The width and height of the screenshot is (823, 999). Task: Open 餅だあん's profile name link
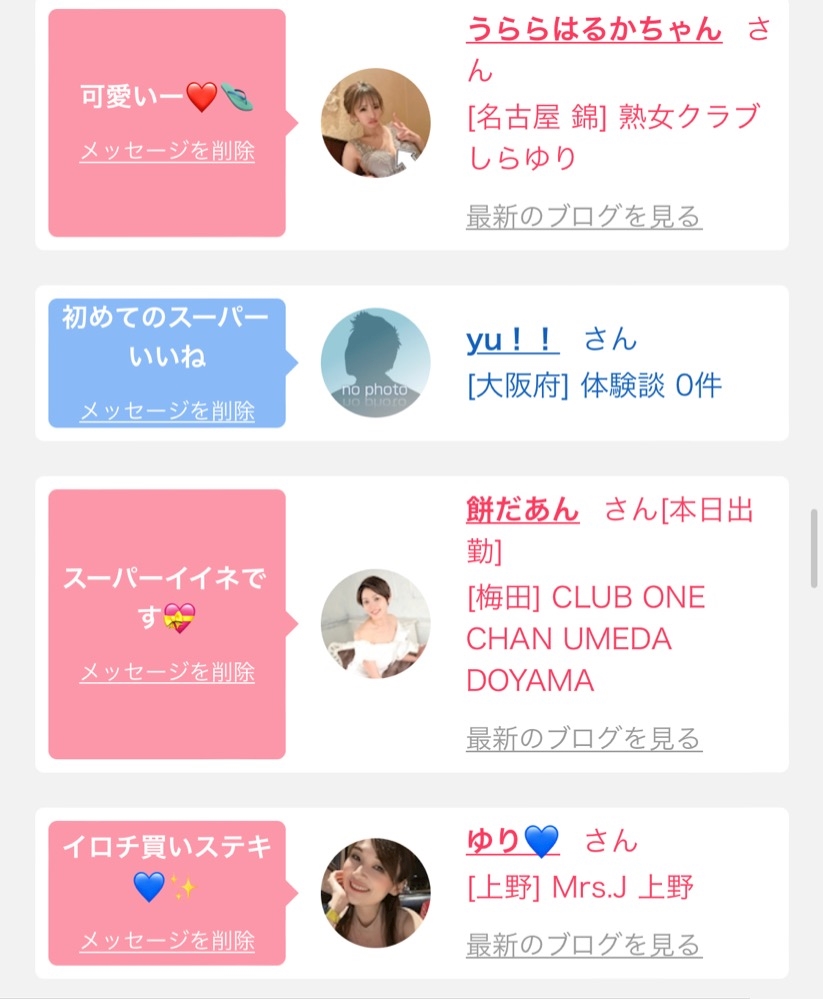click(522, 510)
